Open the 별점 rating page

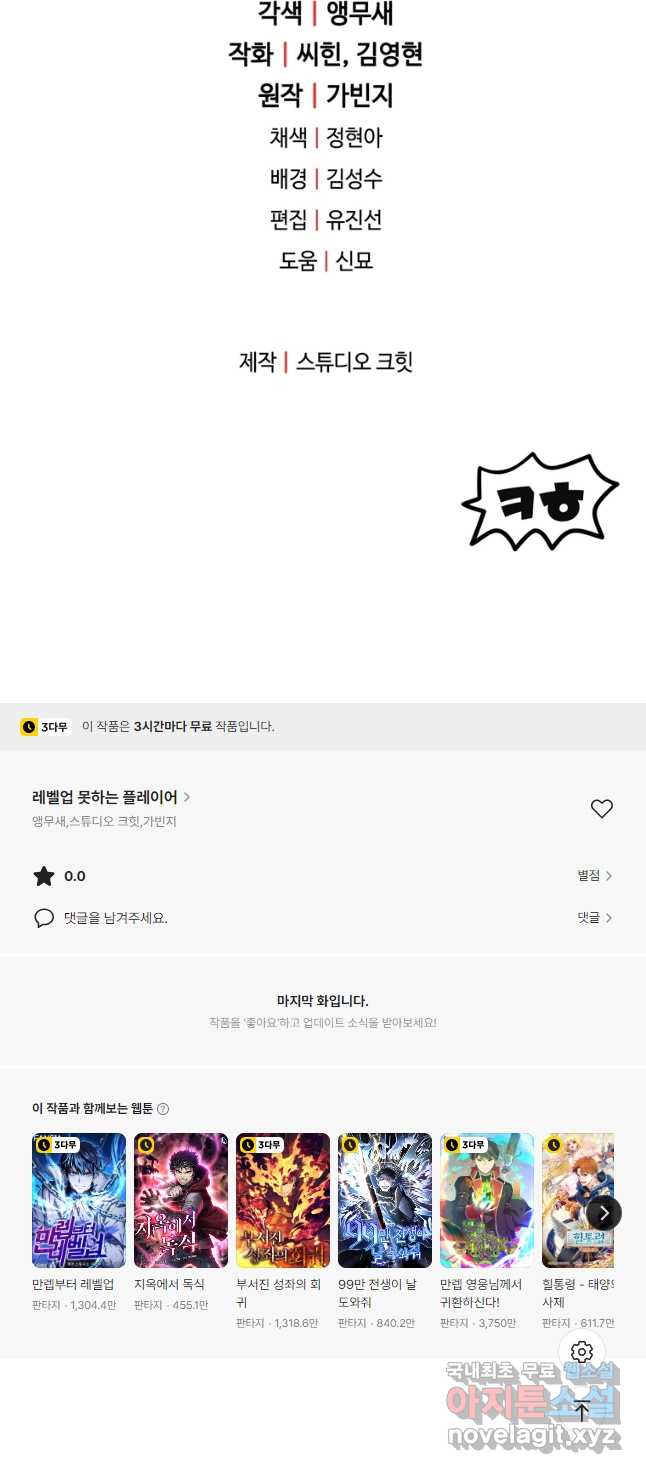595,876
